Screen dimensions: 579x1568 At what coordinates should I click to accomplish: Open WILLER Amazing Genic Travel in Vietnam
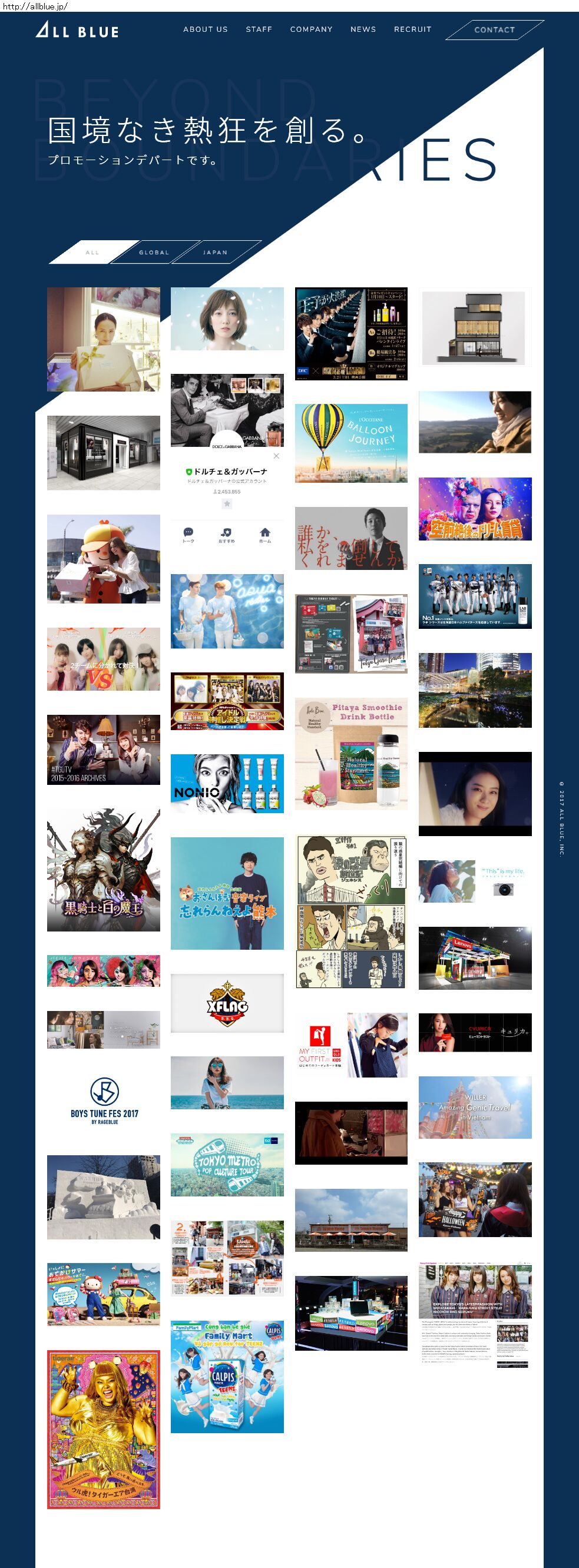click(x=475, y=1107)
